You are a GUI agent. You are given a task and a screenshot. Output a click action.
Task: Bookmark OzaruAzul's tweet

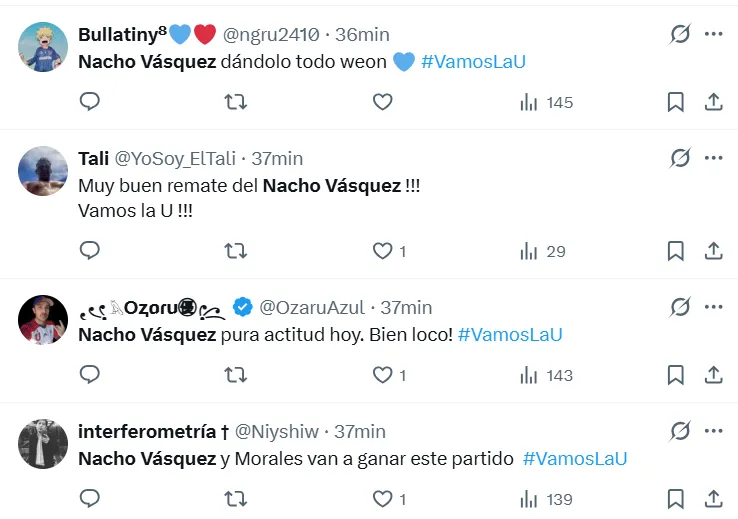coord(675,375)
